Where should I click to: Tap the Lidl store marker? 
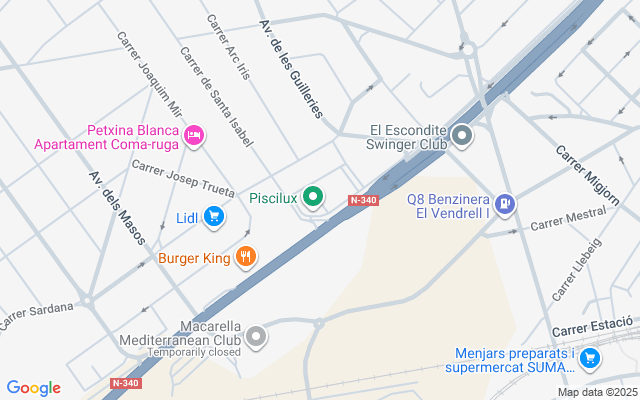pos(214,216)
